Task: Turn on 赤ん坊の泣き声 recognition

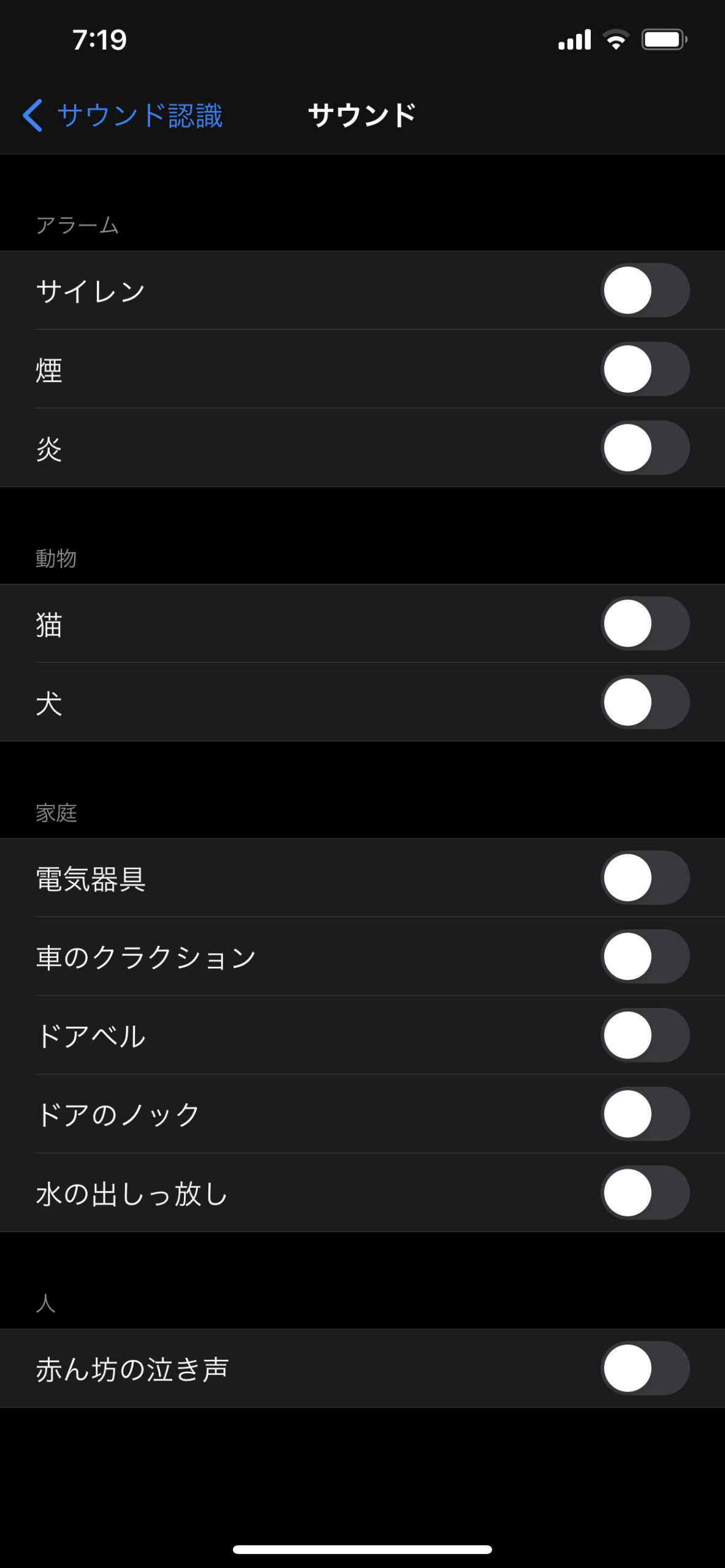Action: click(645, 1368)
